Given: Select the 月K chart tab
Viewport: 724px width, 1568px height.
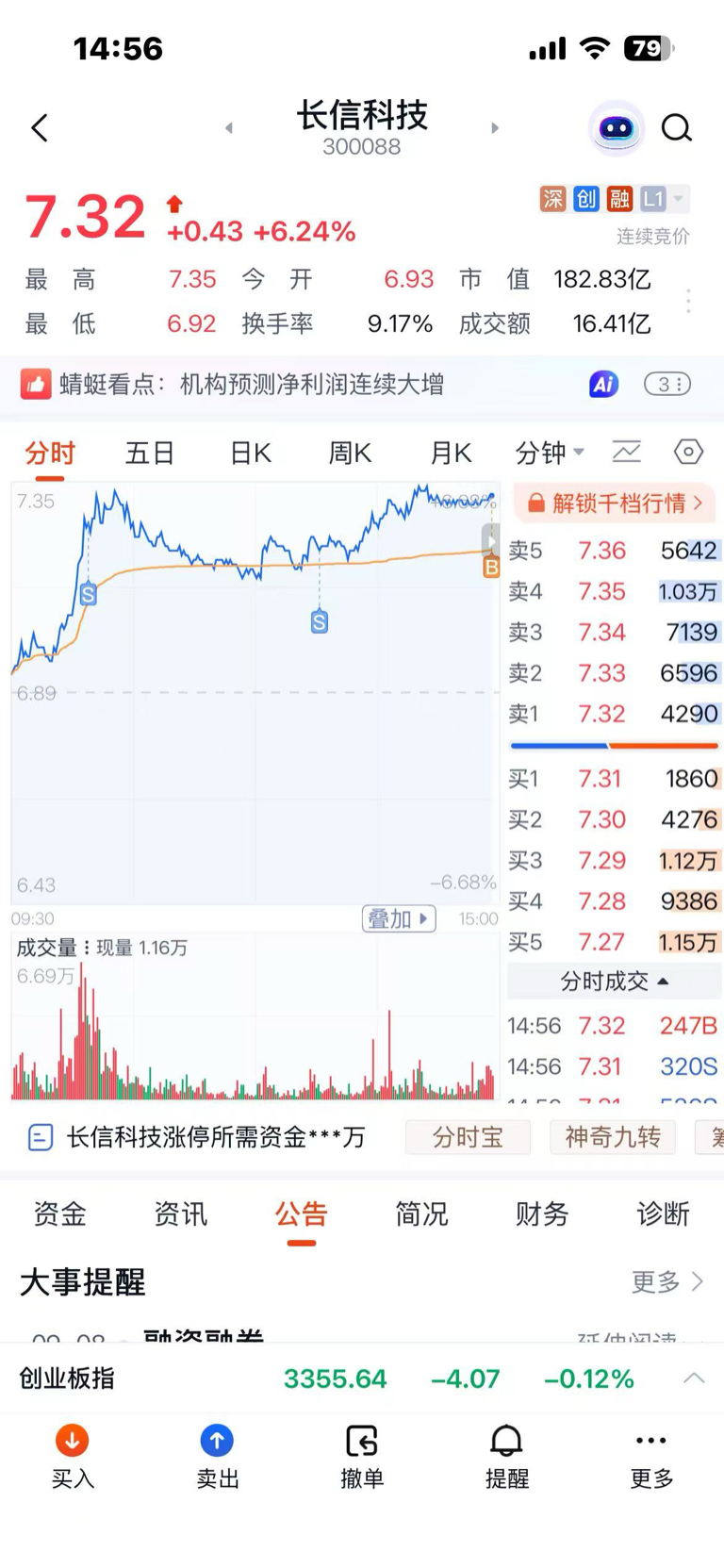Looking at the screenshot, I should point(451,454).
